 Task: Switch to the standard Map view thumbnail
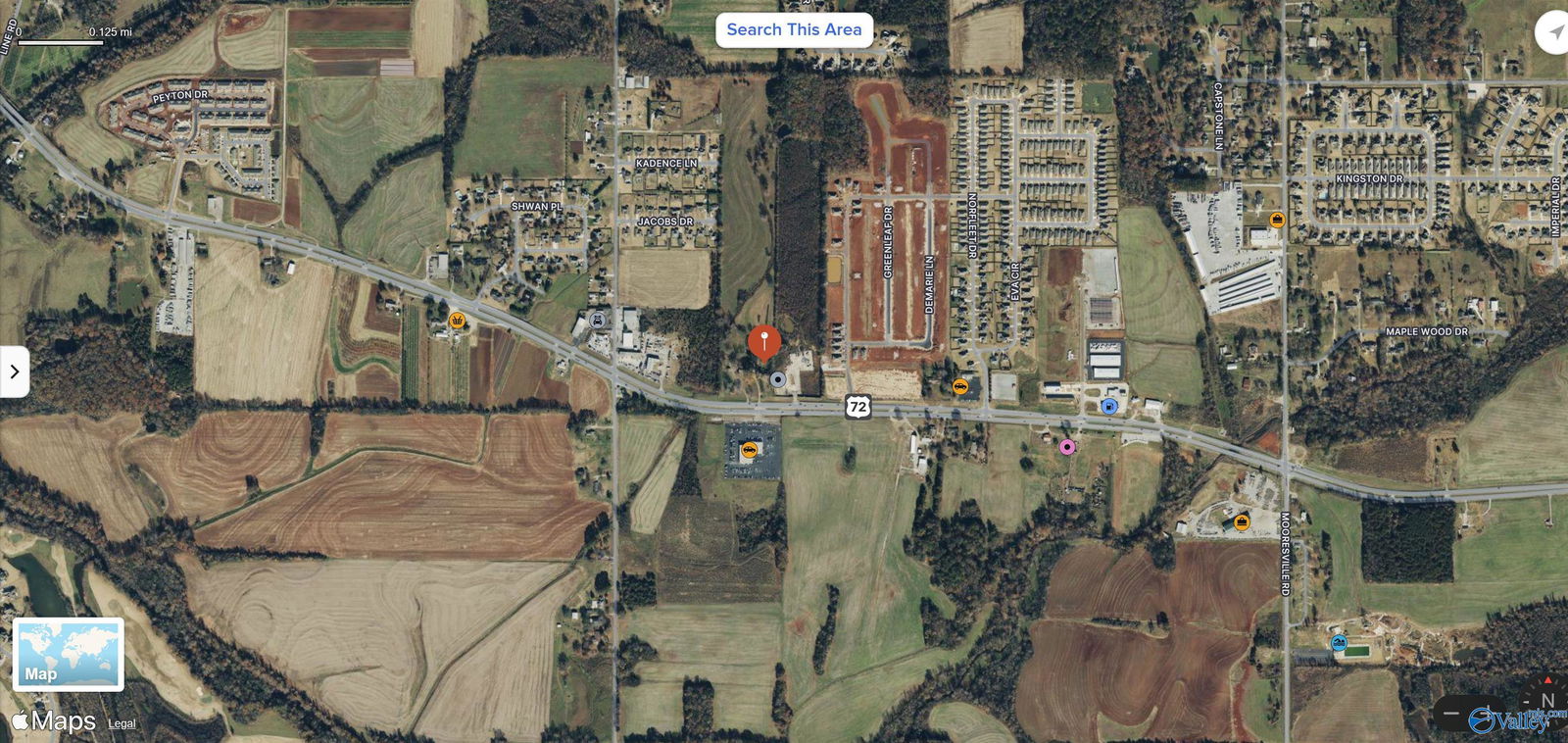[x=68, y=654]
